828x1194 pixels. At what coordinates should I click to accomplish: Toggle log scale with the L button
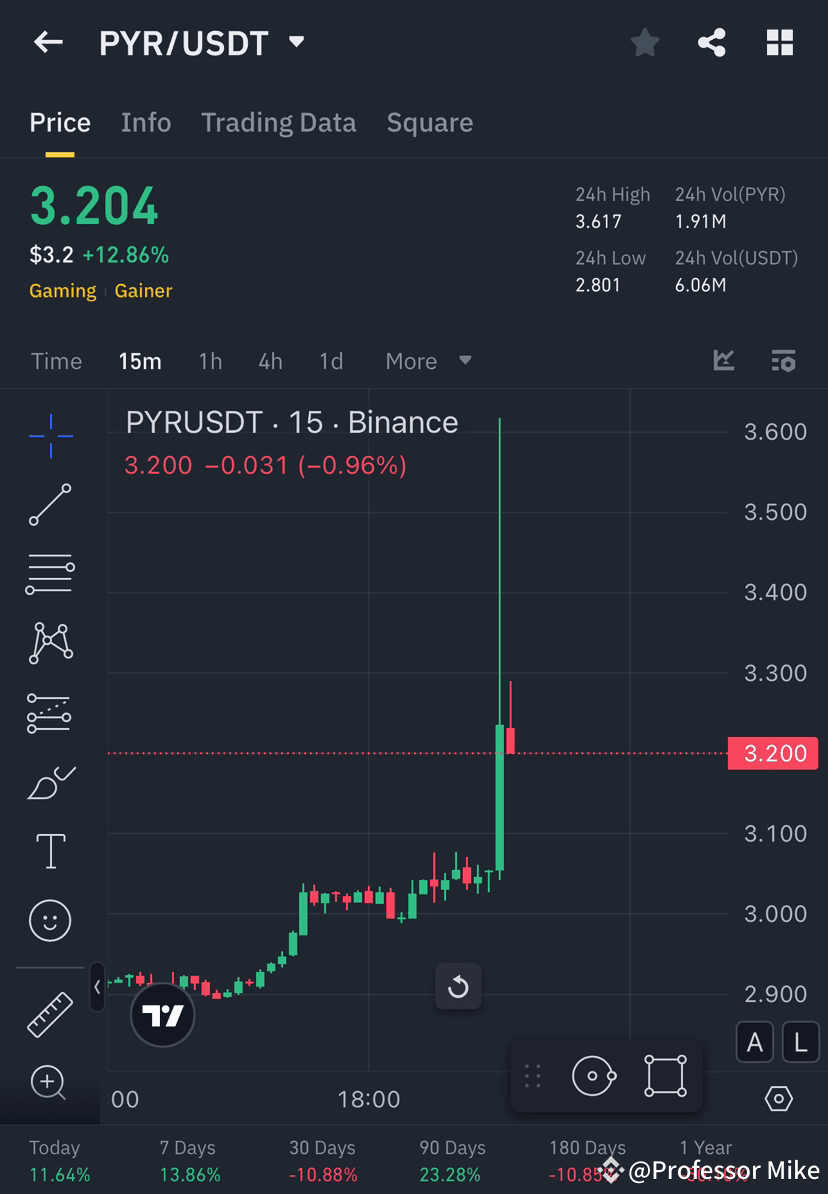[800, 1042]
